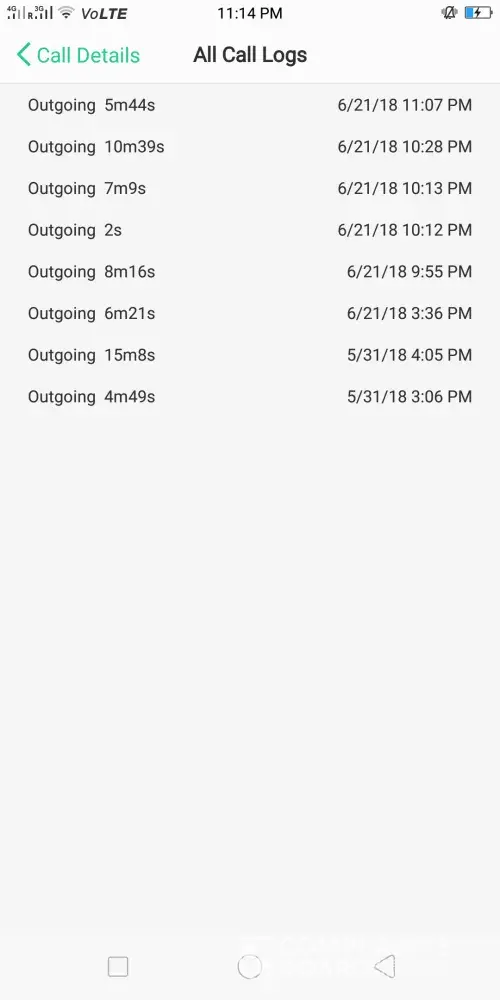The image size is (500, 1000).
Task: Go back to Call Details
Action: (x=78, y=55)
